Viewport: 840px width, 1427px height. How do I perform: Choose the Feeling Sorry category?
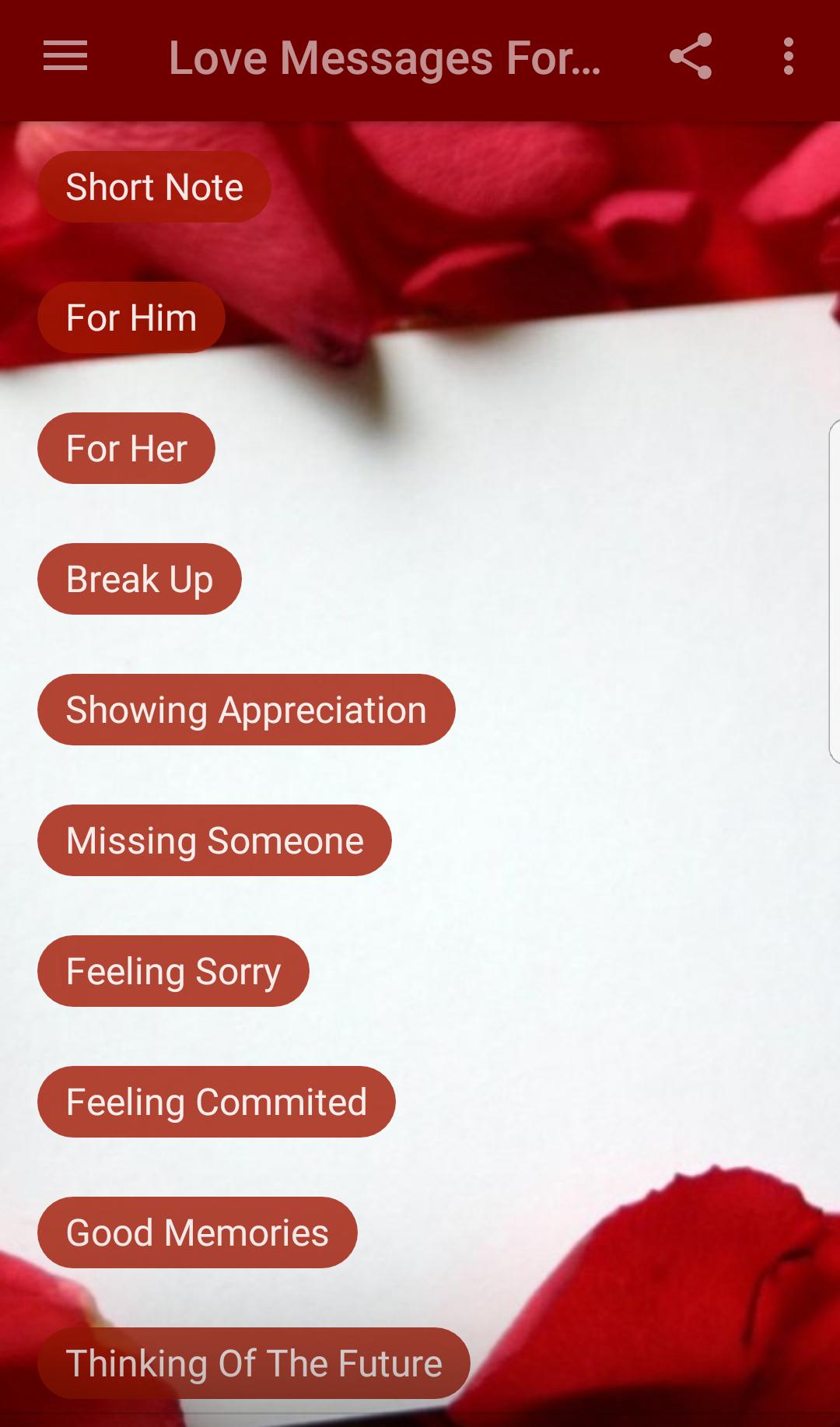(x=173, y=972)
